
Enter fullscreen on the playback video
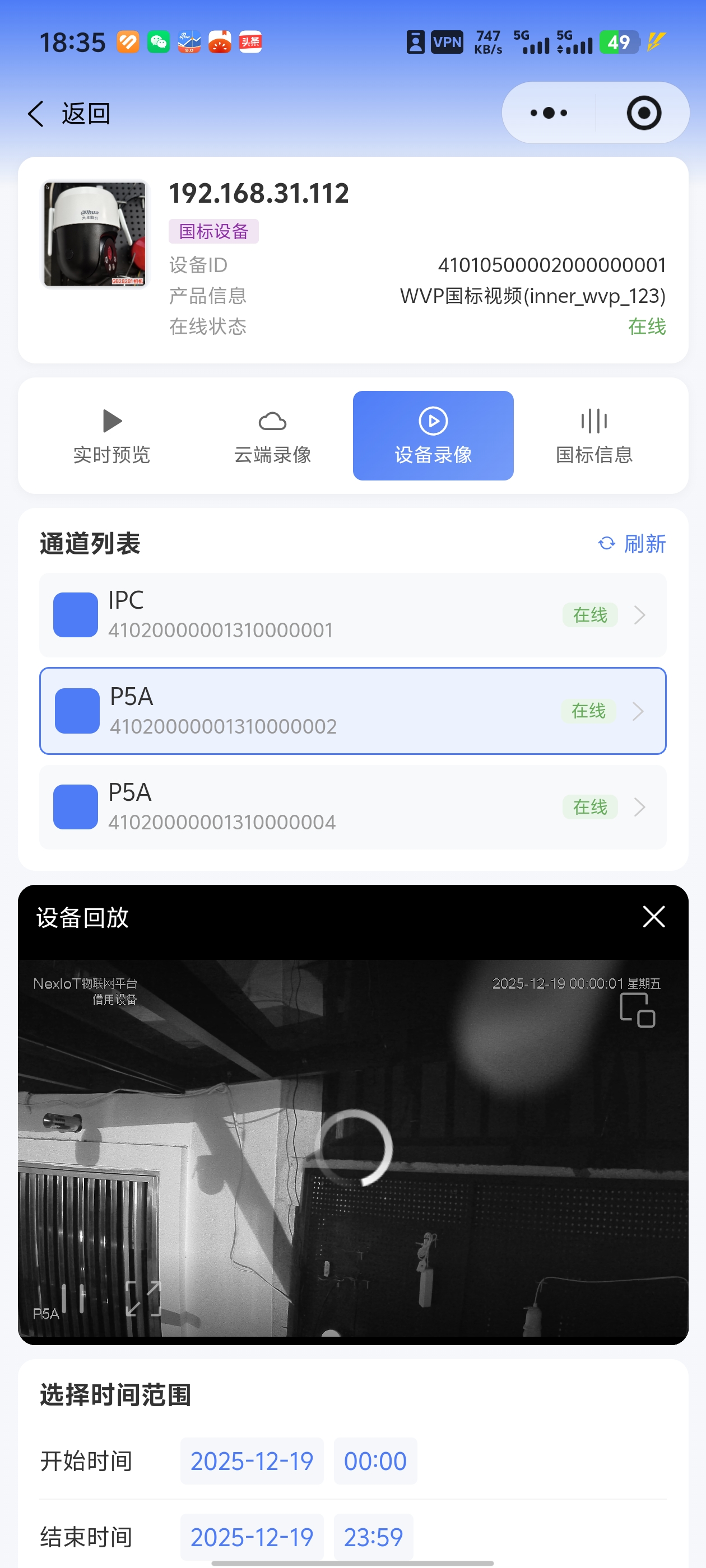click(143, 1298)
